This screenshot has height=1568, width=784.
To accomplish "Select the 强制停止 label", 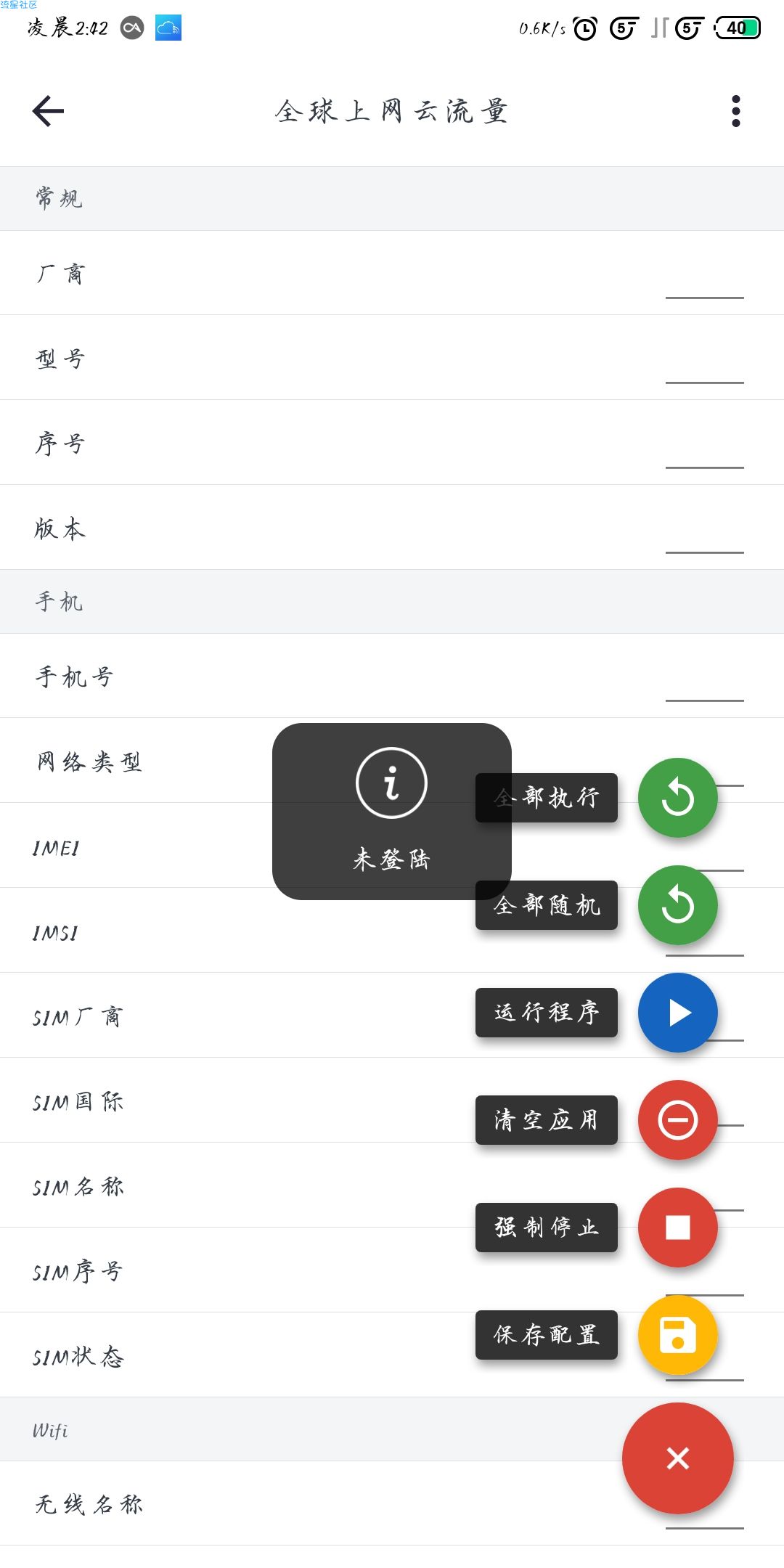I will click(547, 1228).
